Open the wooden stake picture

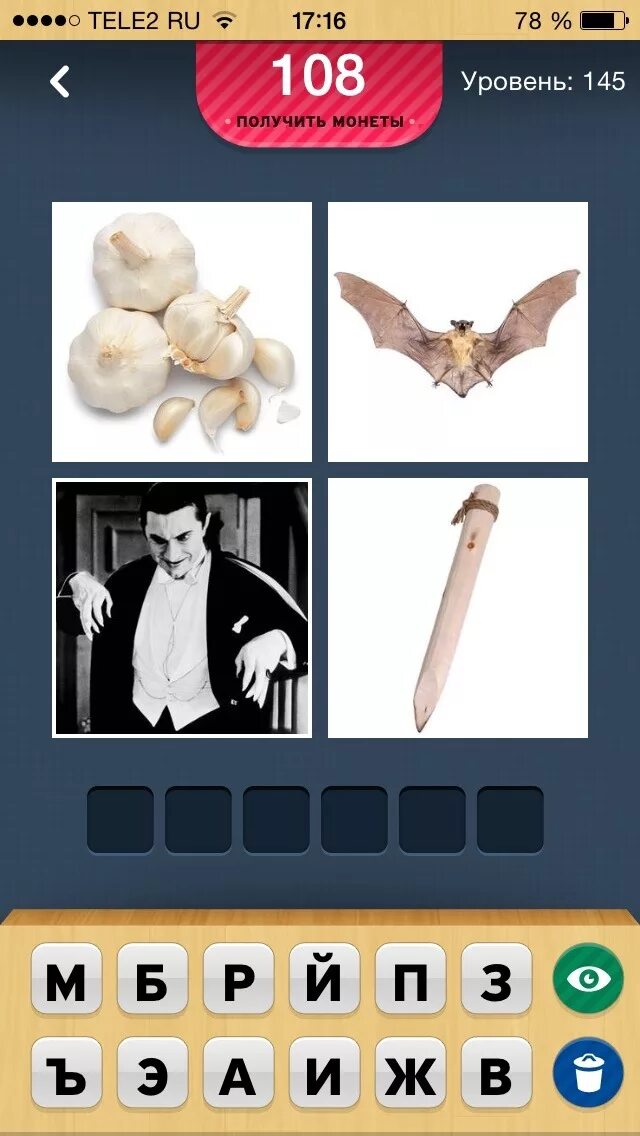pos(458,608)
